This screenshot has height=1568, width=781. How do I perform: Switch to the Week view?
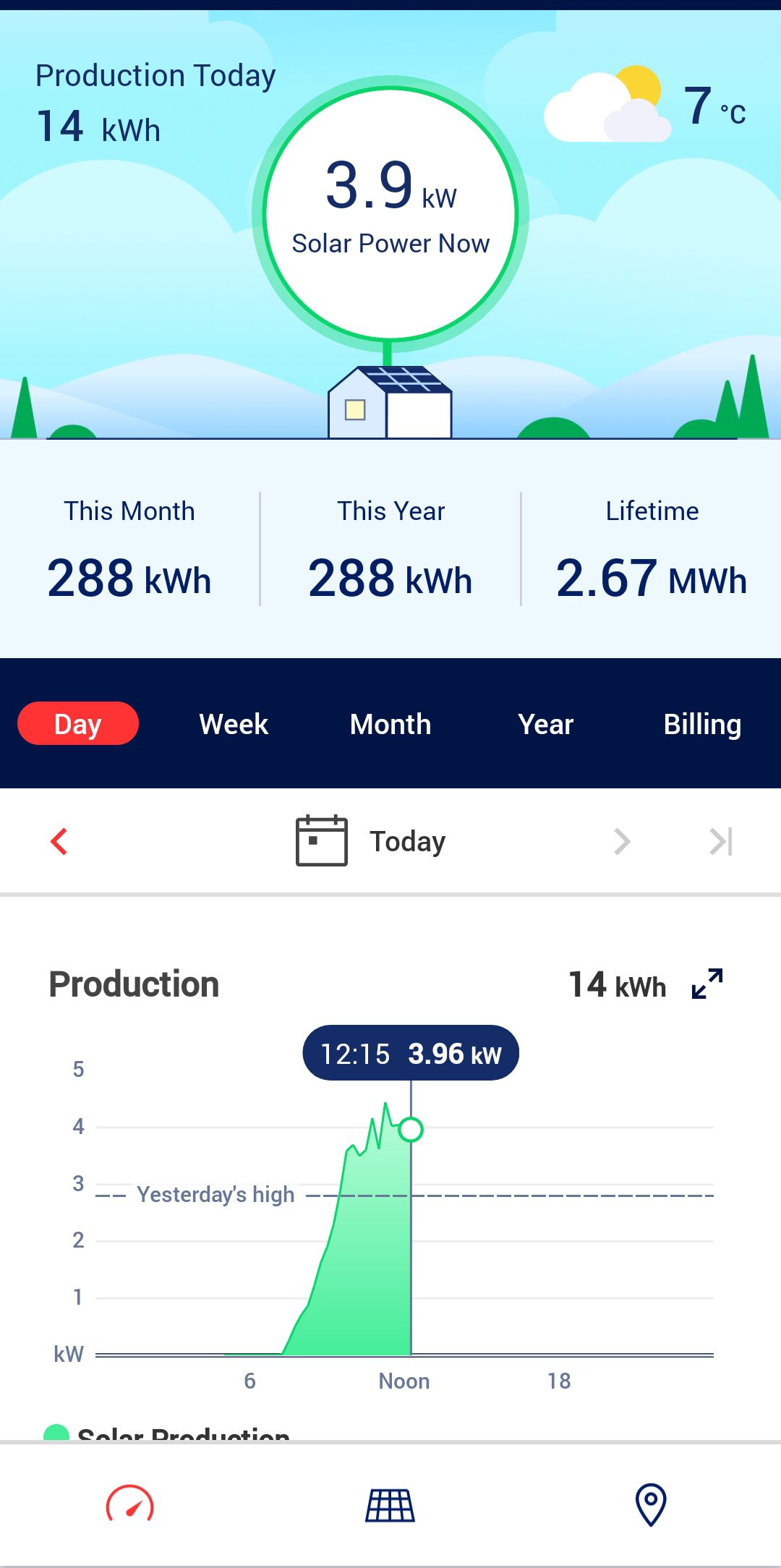coord(234,724)
